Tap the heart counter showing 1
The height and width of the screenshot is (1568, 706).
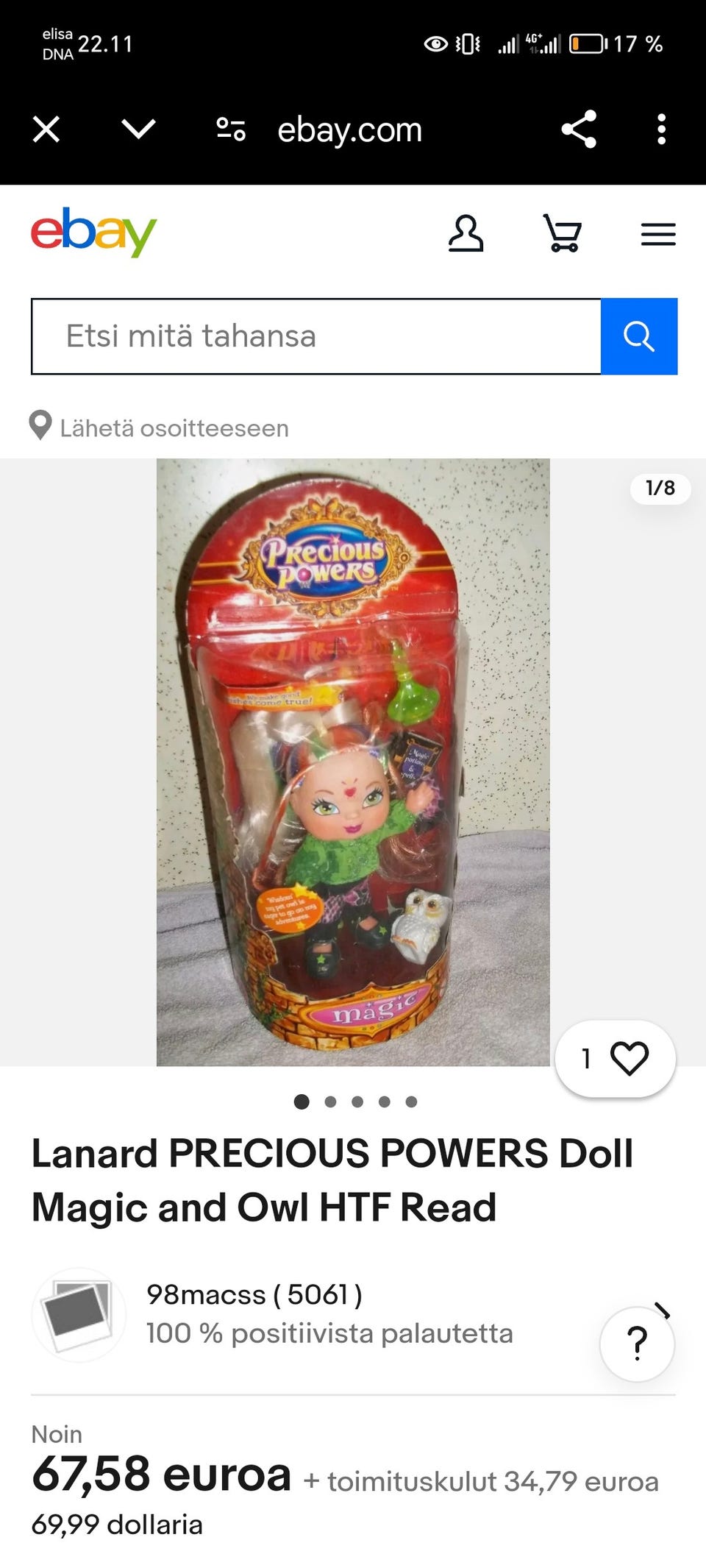coord(586,1057)
